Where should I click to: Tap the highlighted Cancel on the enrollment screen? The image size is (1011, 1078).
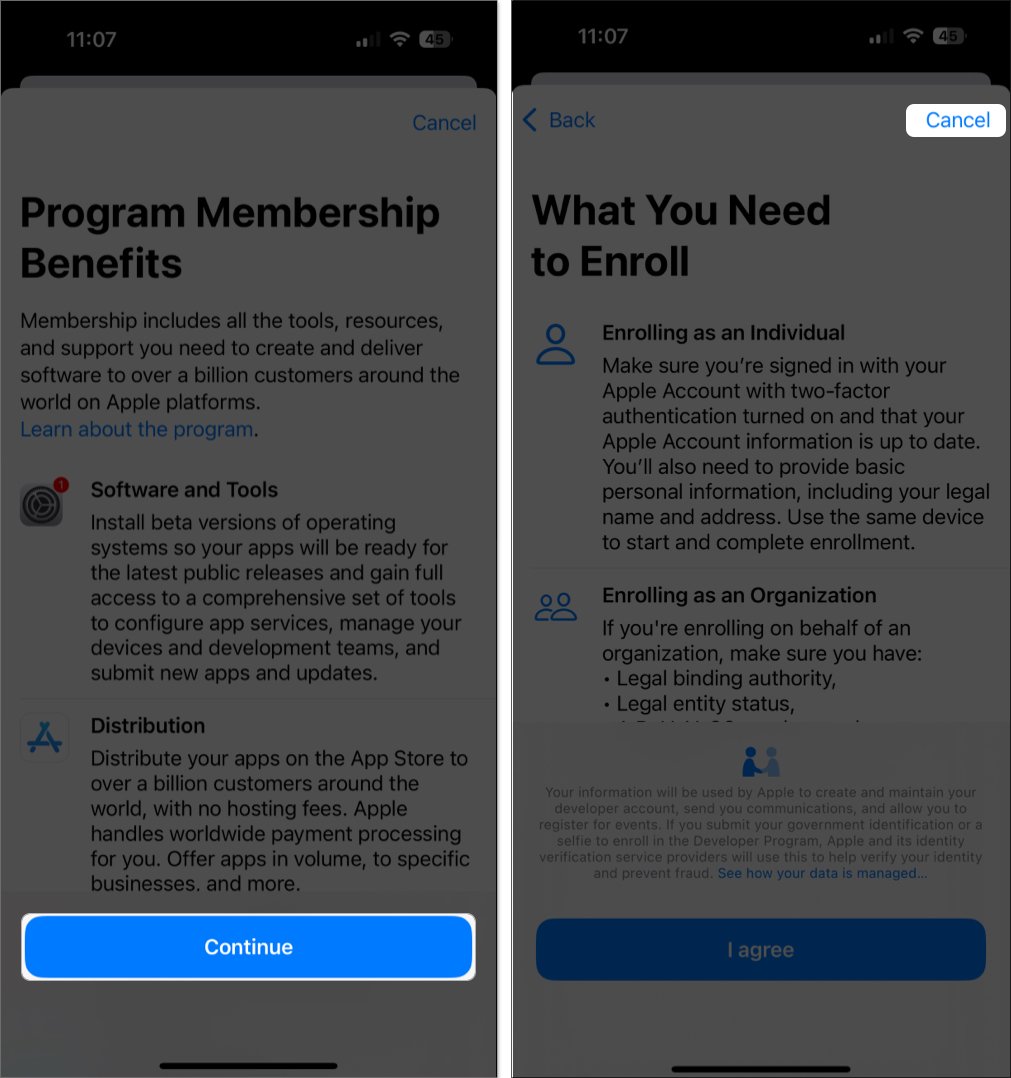[x=955, y=120]
